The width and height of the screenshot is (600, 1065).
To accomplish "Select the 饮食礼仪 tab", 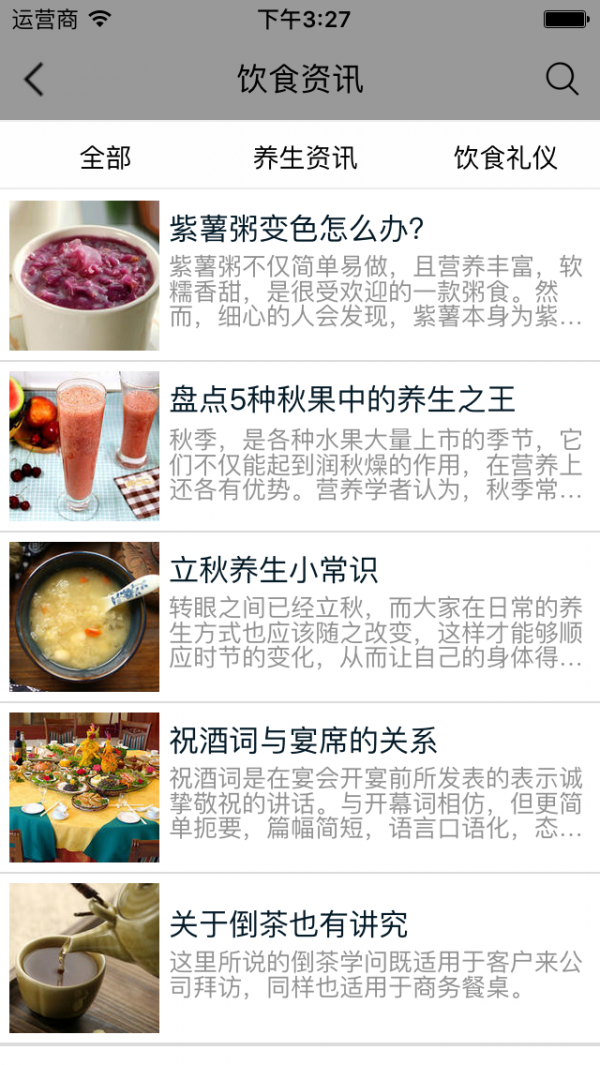I will pos(505,158).
